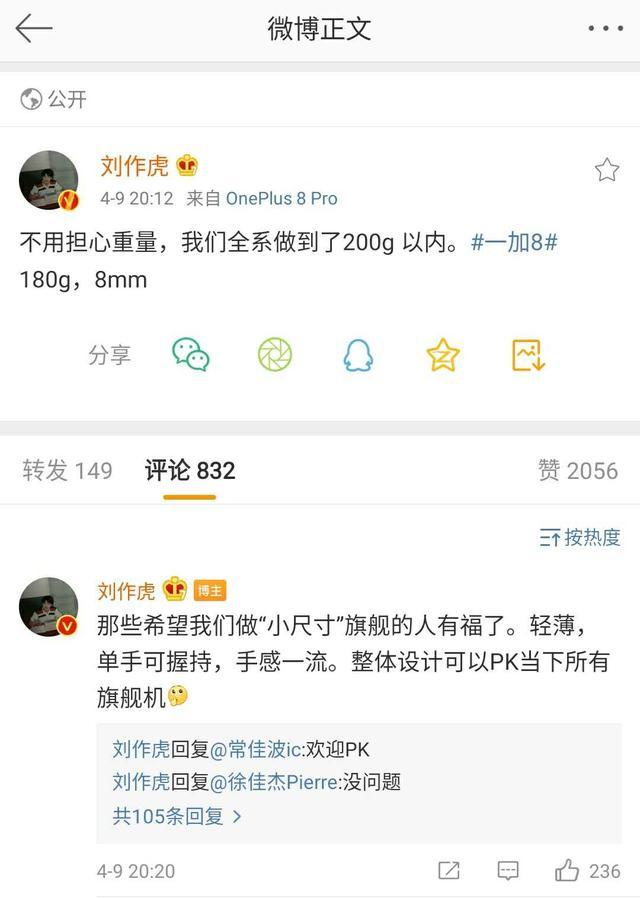Reply to 刘作虎's comment
This screenshot has width=640, height=898.
click(508, 871)
